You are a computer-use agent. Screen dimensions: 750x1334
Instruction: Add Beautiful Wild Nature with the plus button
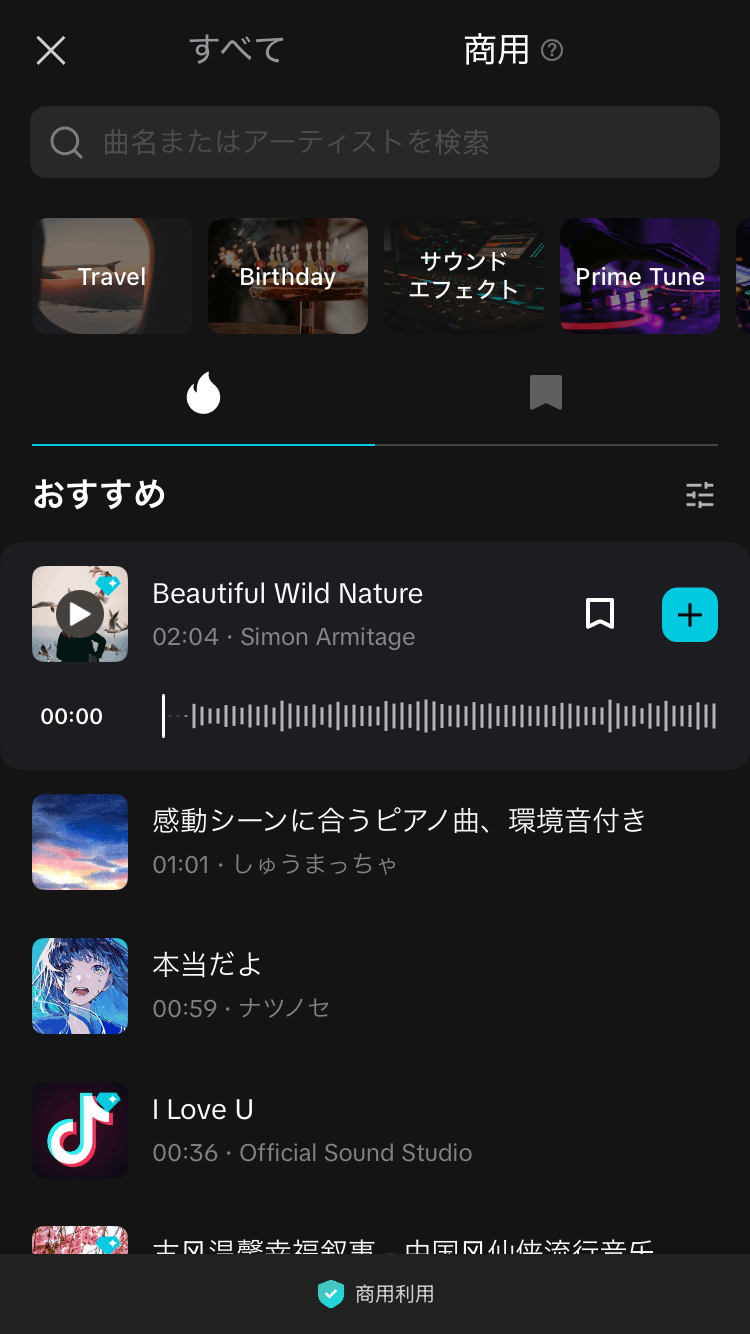[689, 614]
